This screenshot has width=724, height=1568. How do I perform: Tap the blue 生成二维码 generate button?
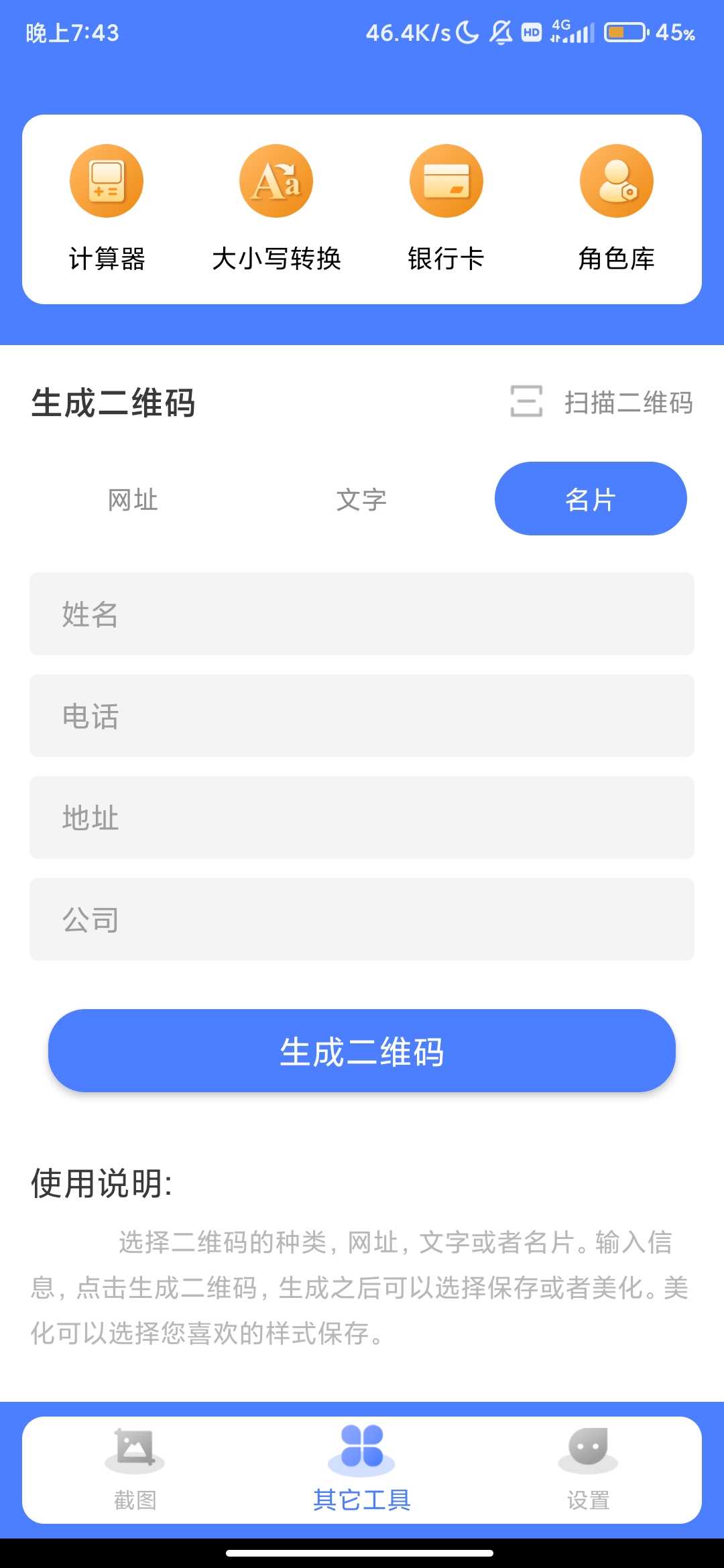(x=362, y=1051)
